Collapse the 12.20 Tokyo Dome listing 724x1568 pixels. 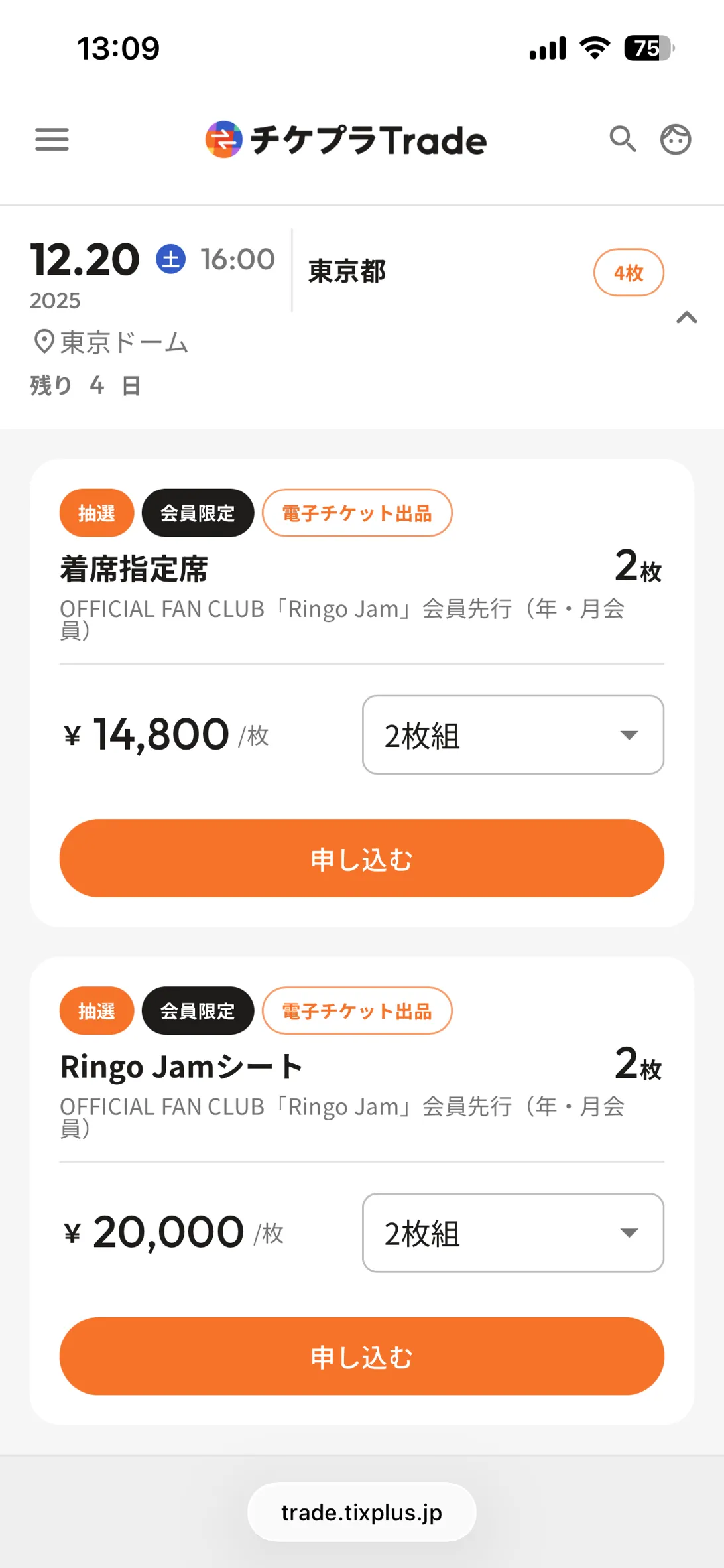tap(686, 318)
